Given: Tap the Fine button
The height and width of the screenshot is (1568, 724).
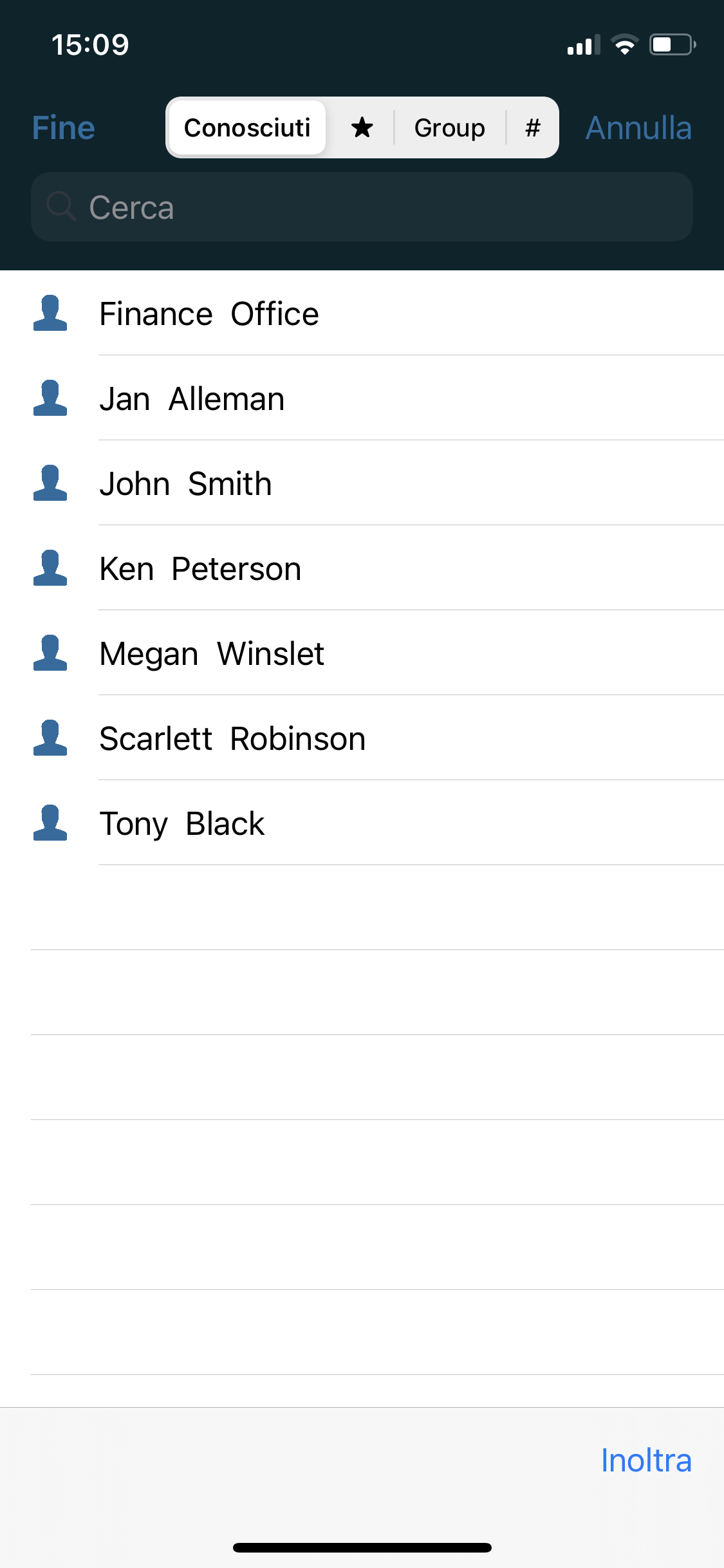Looking at the screenshot, I should [64, 128].
